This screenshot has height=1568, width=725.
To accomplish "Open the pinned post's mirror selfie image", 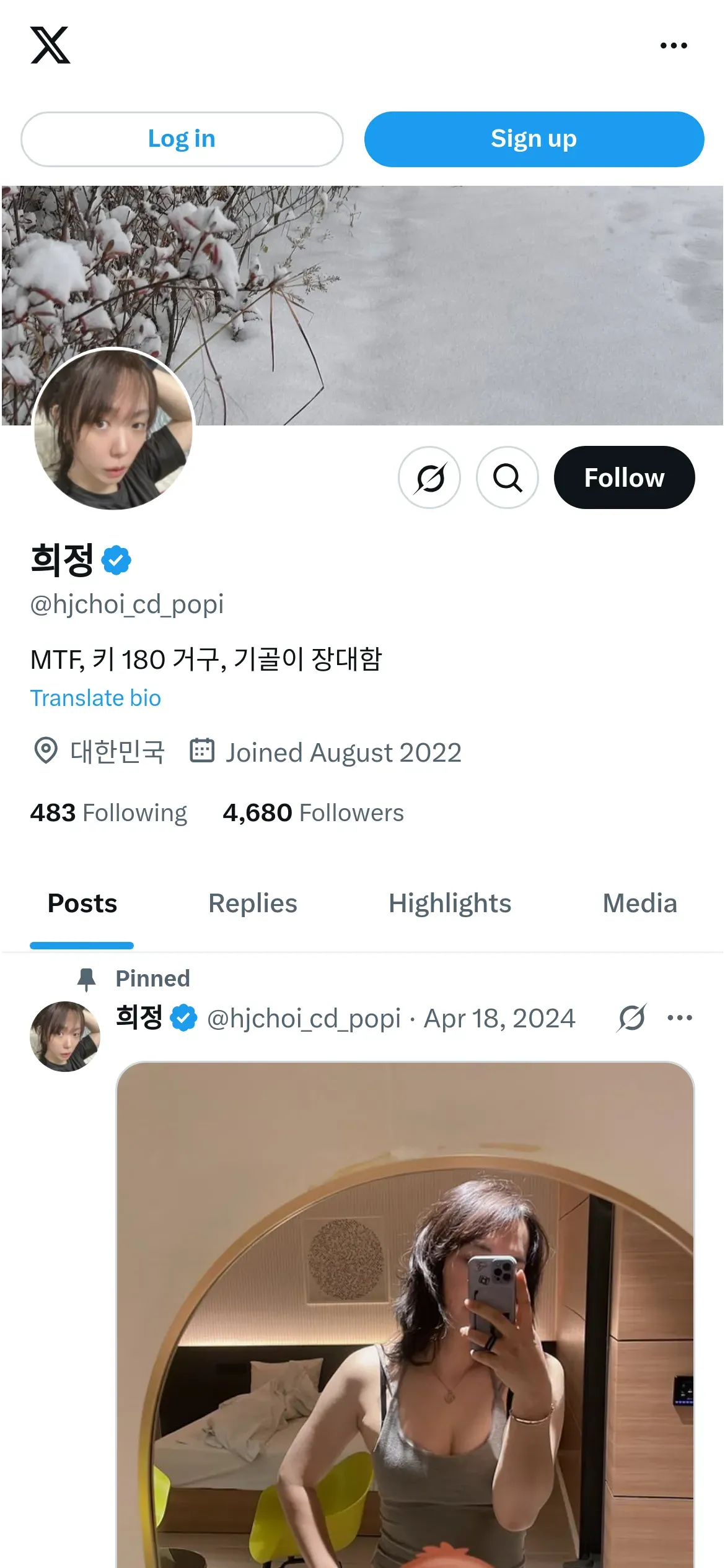I will click(x=405, y=1313).
